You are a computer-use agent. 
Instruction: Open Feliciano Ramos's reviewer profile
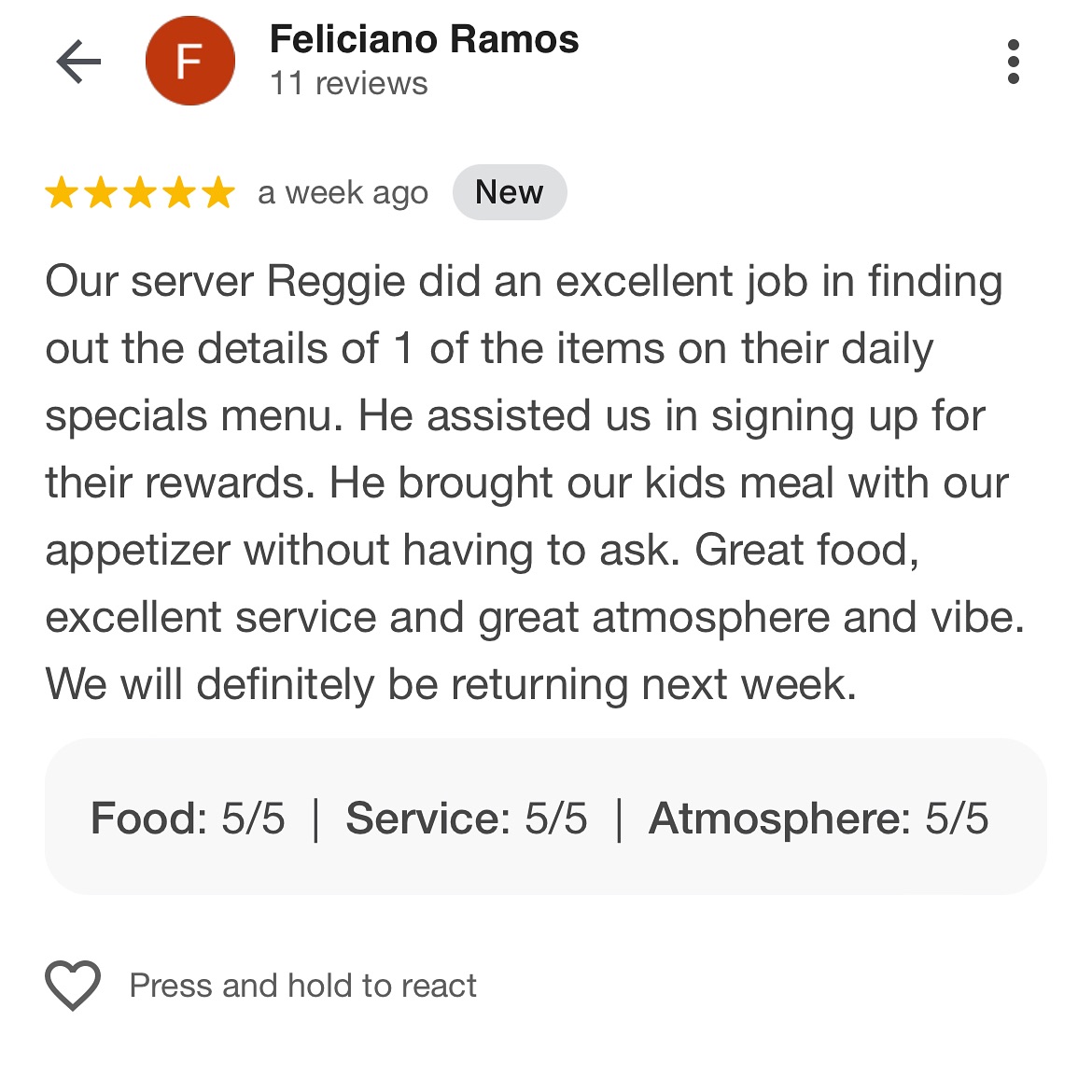pyautogui.click(x=424, y=40)
